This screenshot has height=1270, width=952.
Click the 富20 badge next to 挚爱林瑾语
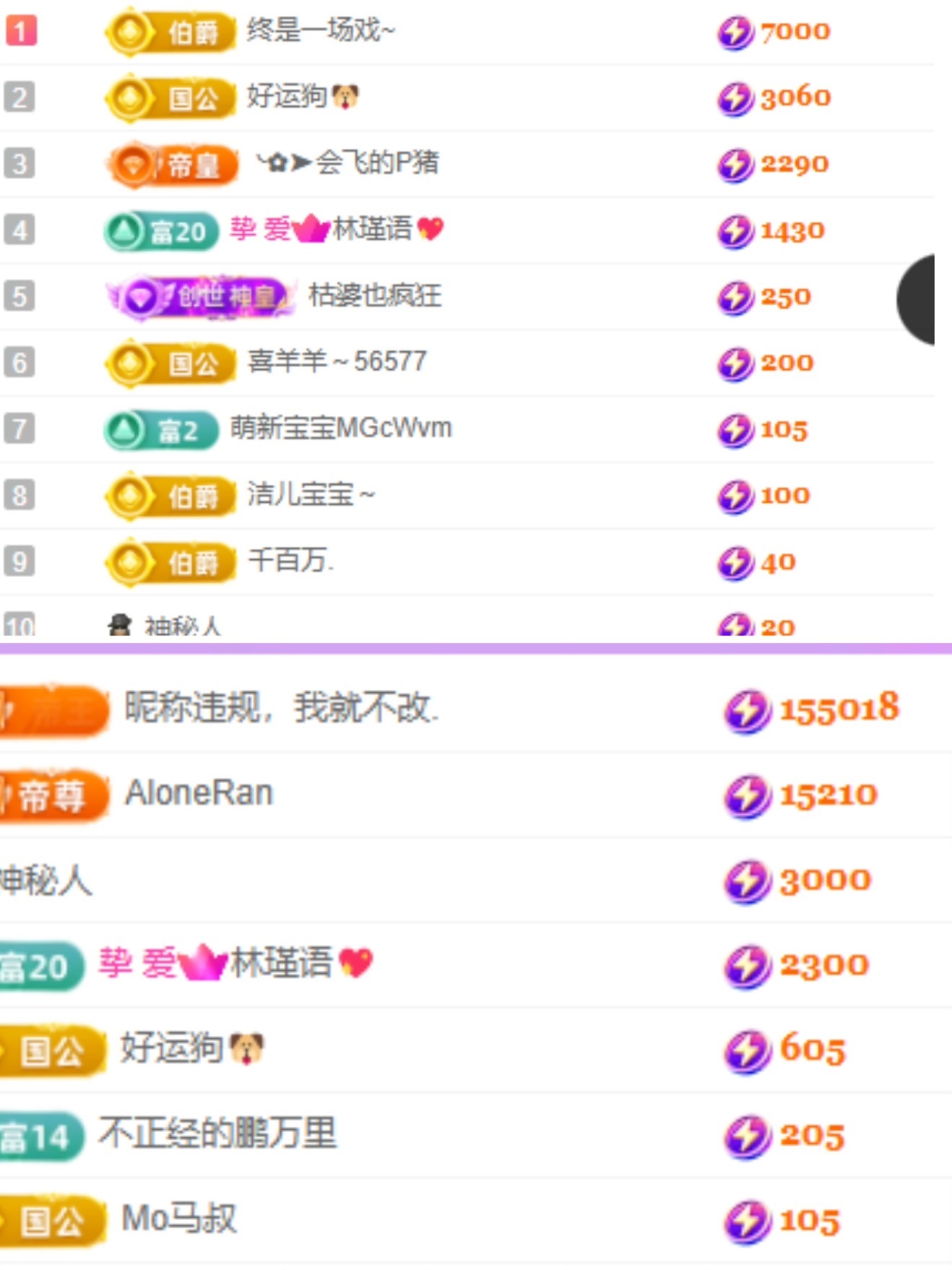click(160, 231)
